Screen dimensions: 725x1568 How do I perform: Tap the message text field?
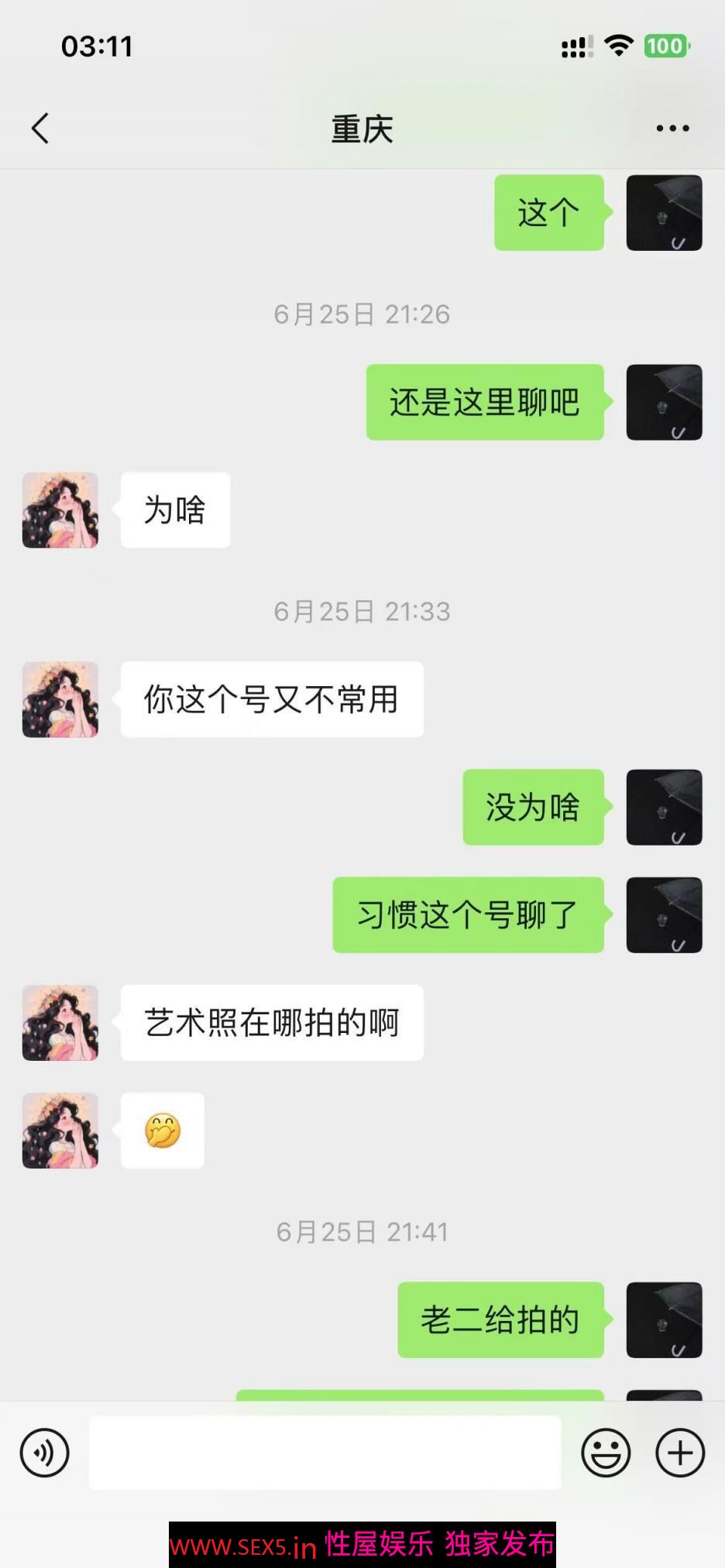click(325, 1453)
